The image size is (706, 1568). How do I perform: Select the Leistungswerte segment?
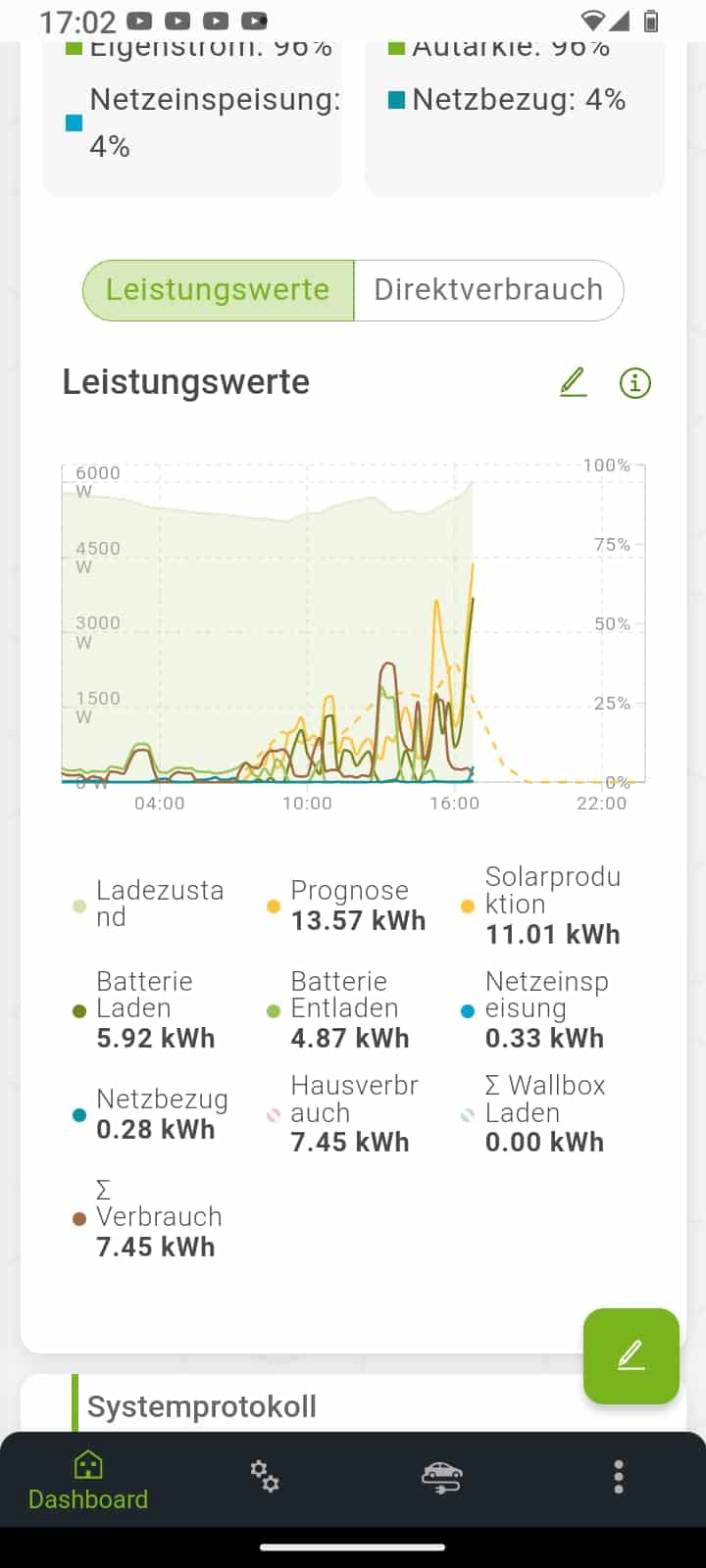[218, 290]
